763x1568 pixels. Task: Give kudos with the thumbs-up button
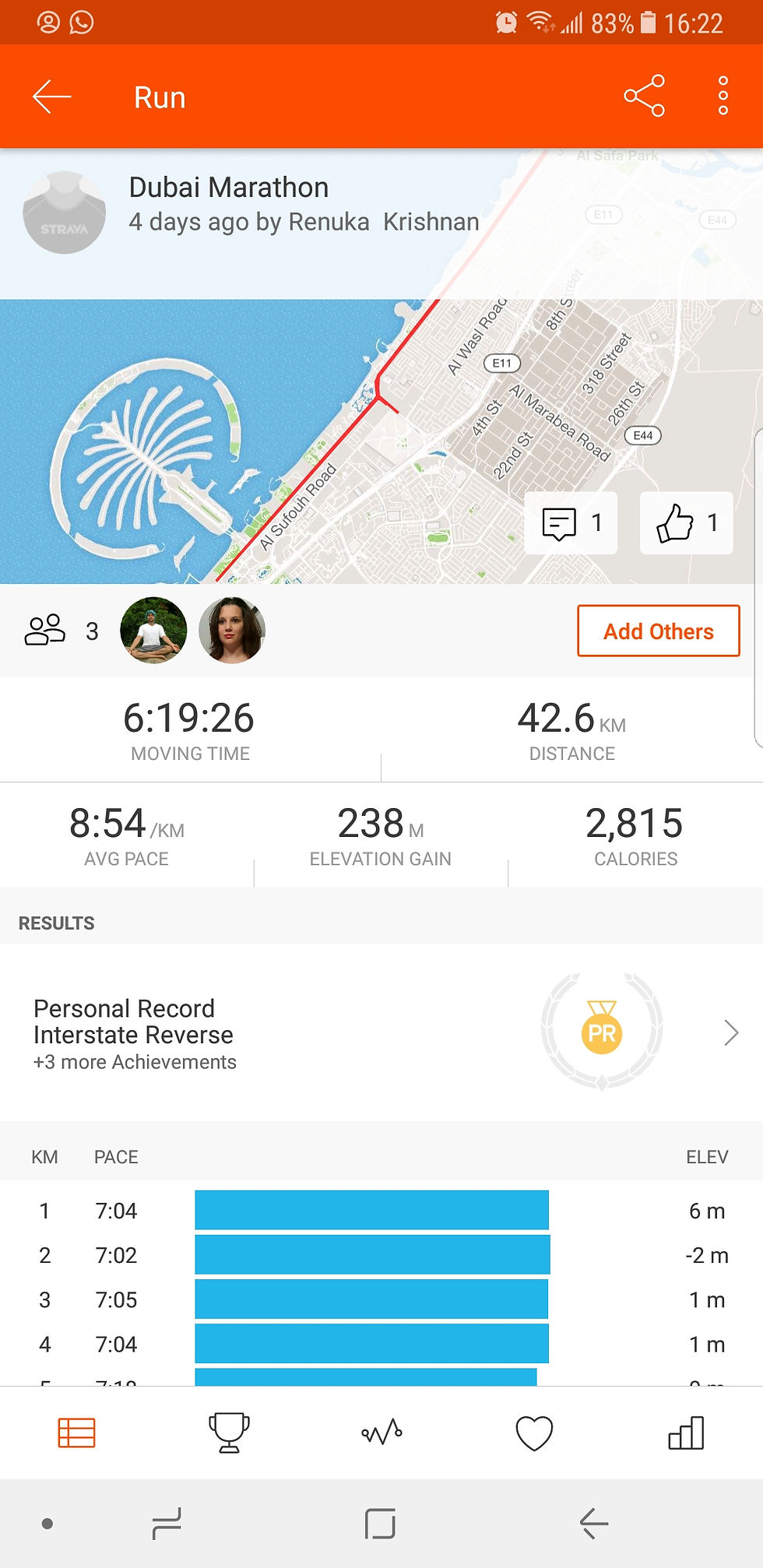[x=686, y=523]
